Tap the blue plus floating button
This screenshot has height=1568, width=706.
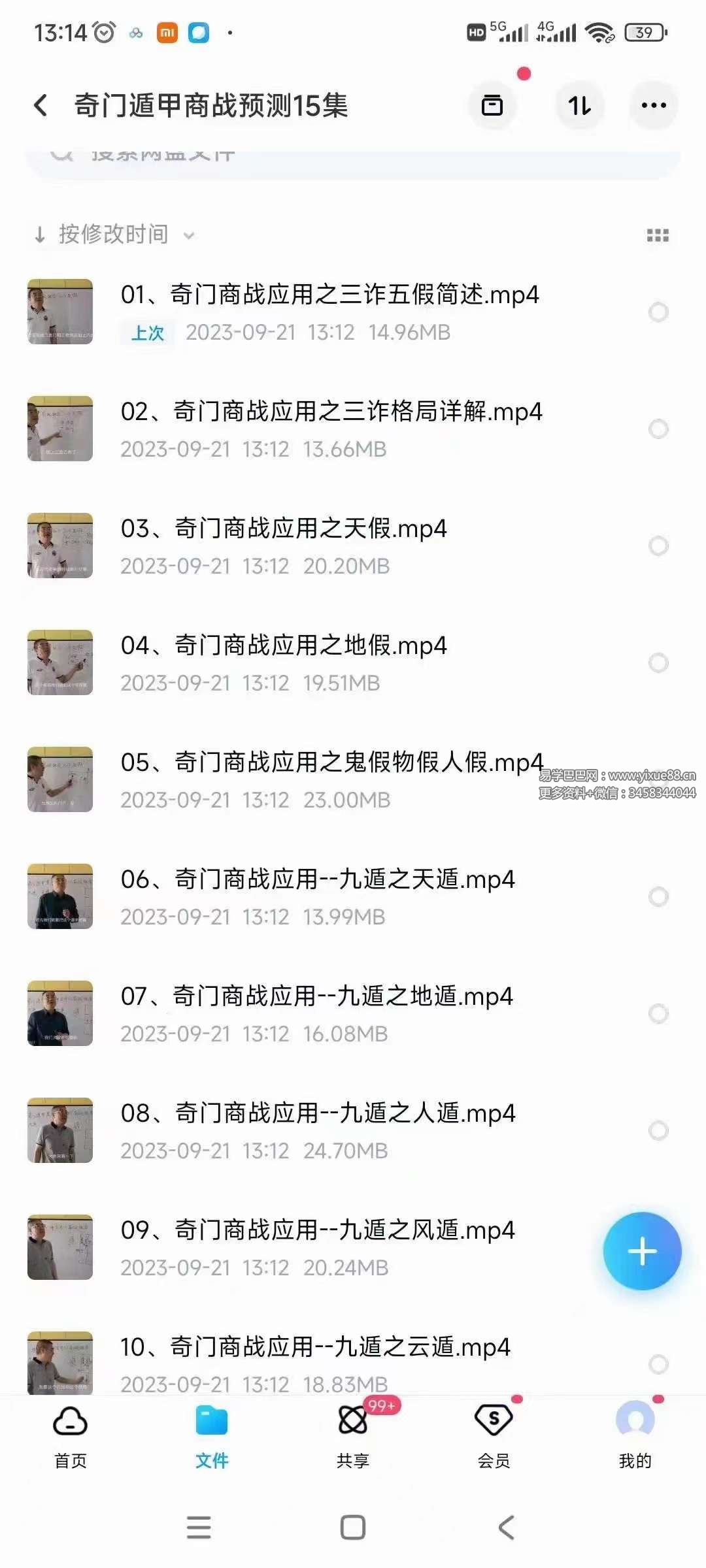click(642, 1251)
